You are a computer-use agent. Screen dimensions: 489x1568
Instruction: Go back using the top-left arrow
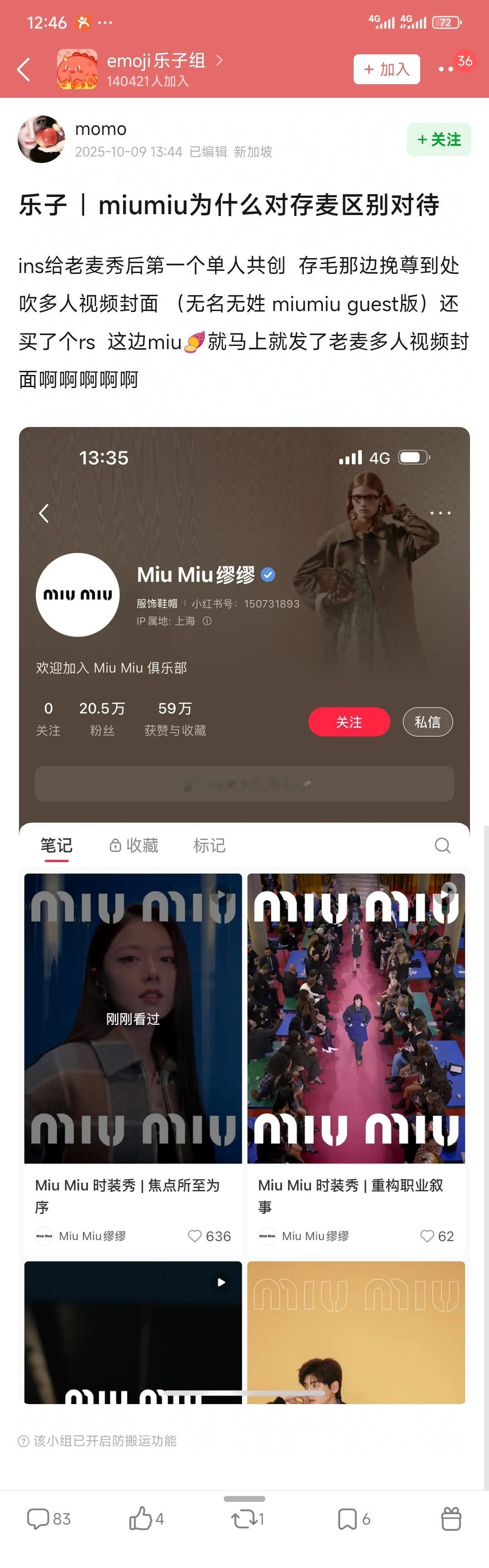(x=24, y=69)
